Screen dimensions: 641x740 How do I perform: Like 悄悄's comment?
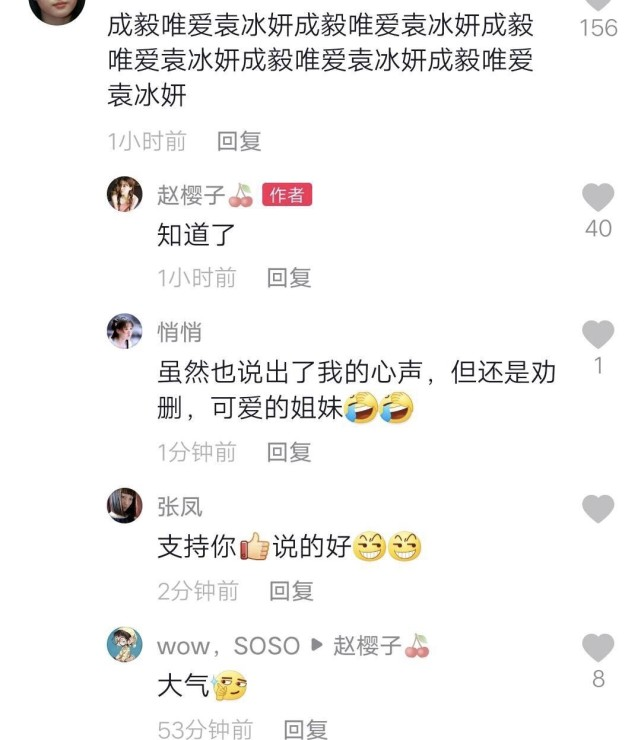(x=598, y=334)
